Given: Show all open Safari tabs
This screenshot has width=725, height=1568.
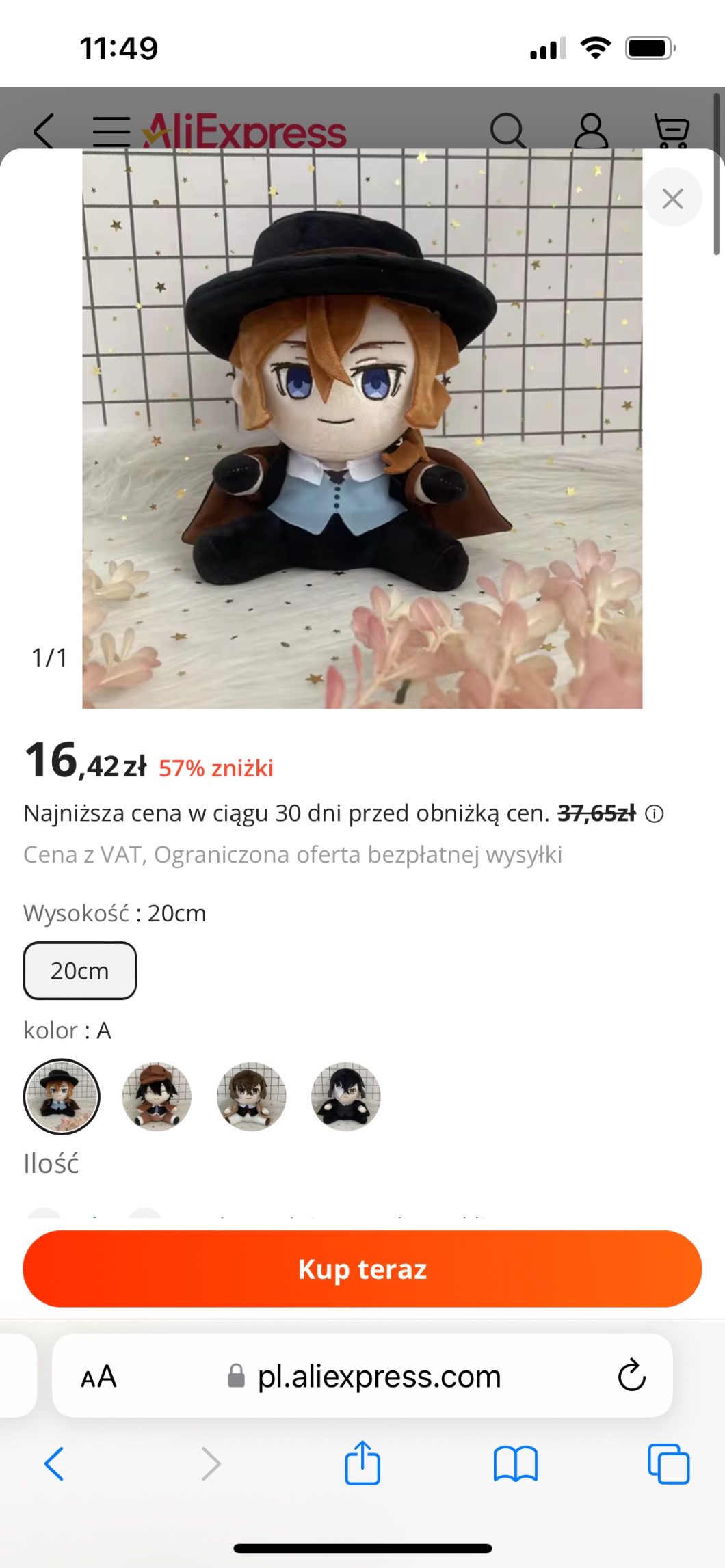Looking at the screenshot, I should [668, 1464].
